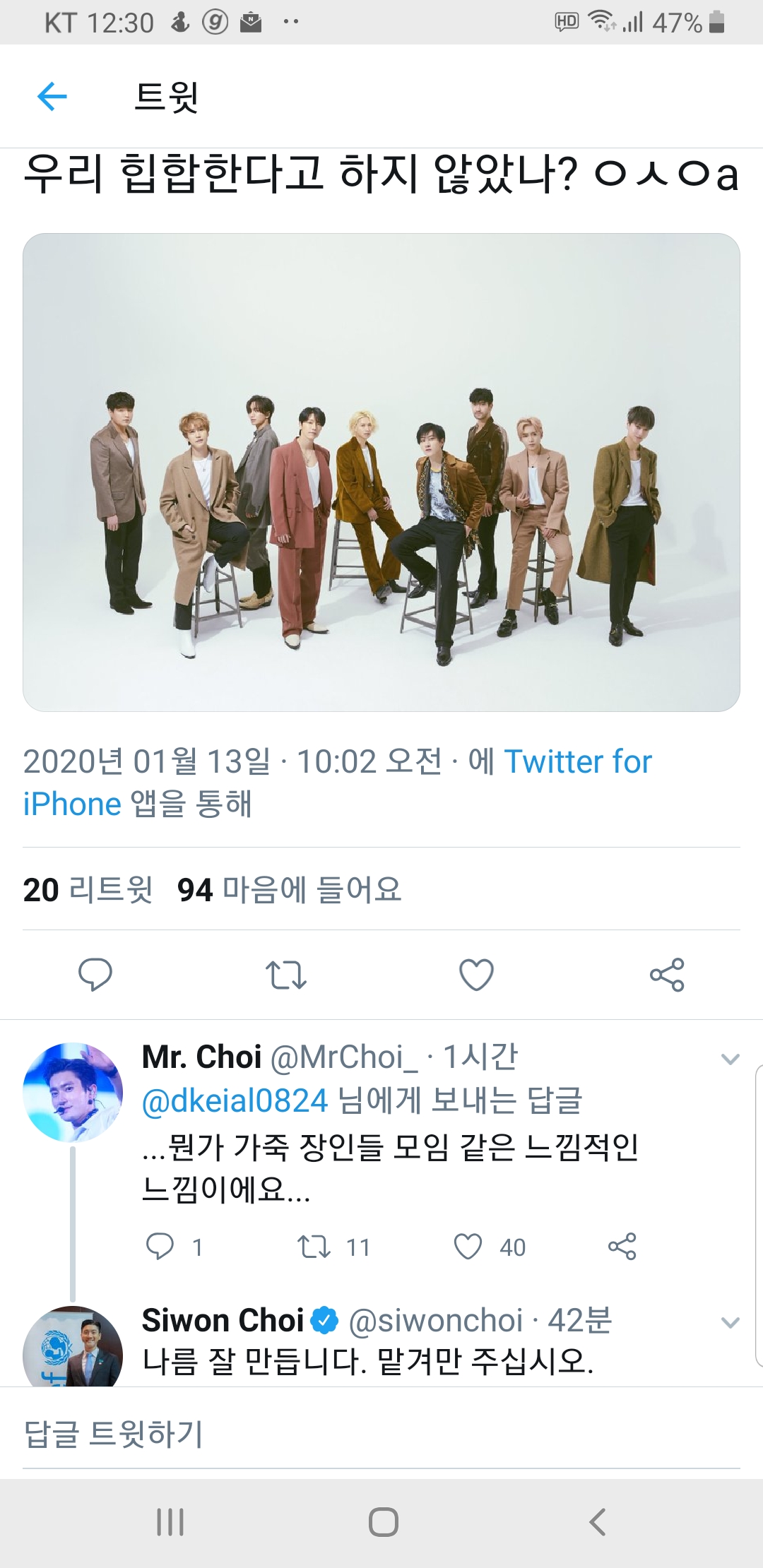Open the @dkeial0824 mention link
Viewport: 763px width, 1568px height.
(x=235, y=1100)
